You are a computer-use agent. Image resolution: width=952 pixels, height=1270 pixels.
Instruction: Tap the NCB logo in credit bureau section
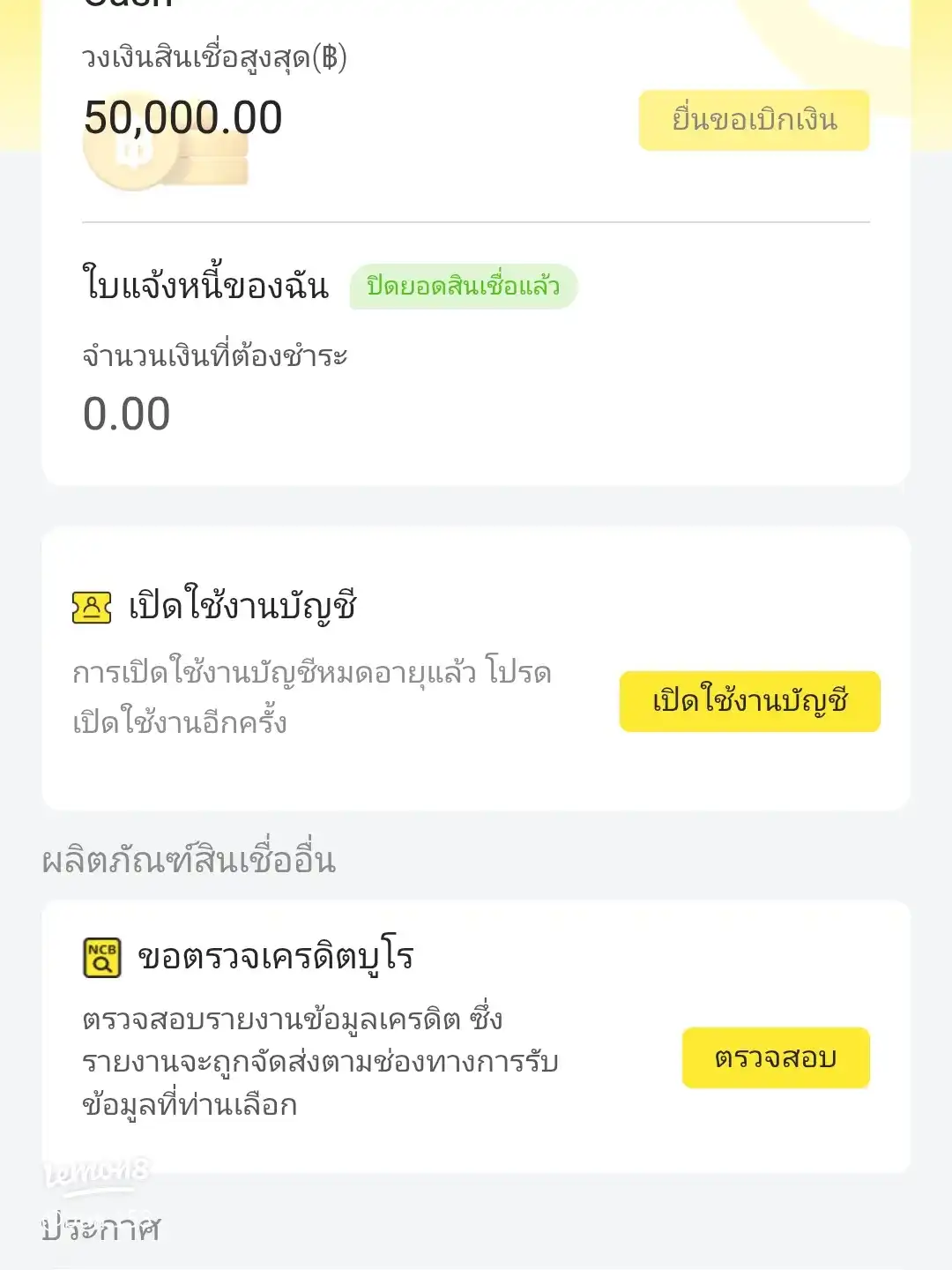coord(100,955)
